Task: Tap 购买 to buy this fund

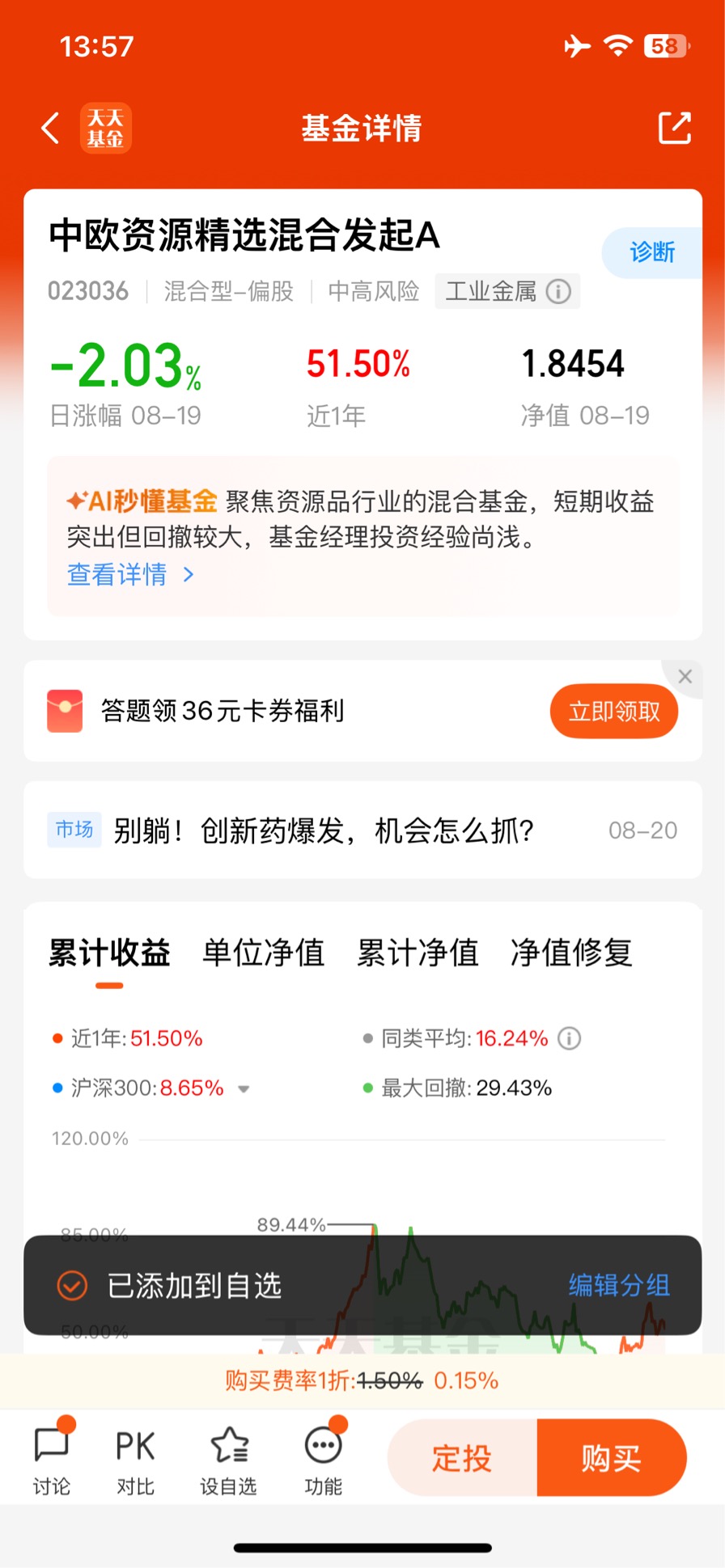Action: coord(612,1458)
